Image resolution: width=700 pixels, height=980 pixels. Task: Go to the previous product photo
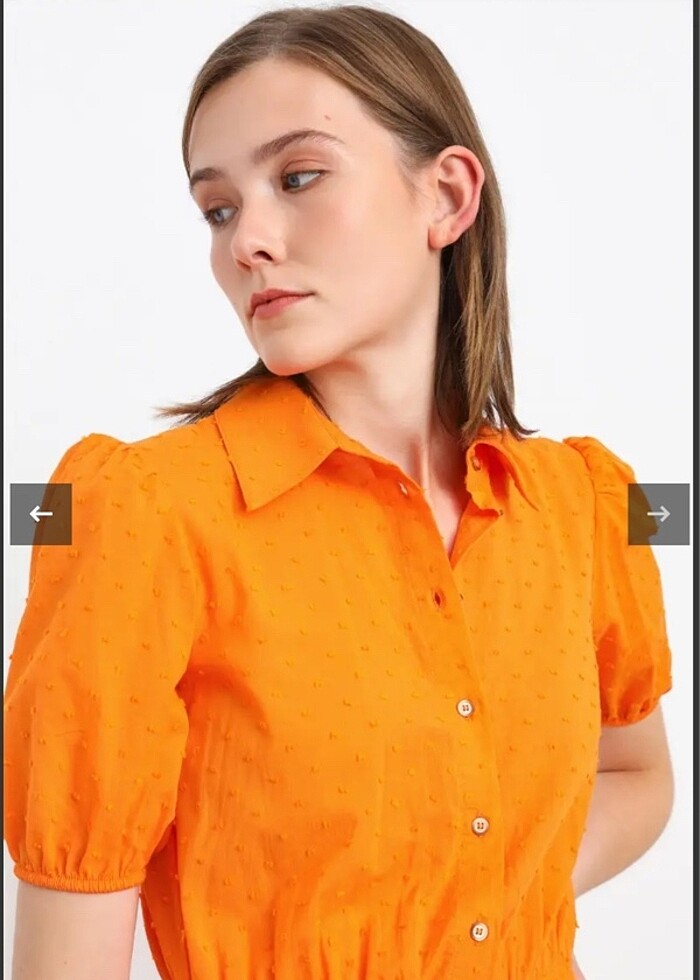(x=41, y=514)
